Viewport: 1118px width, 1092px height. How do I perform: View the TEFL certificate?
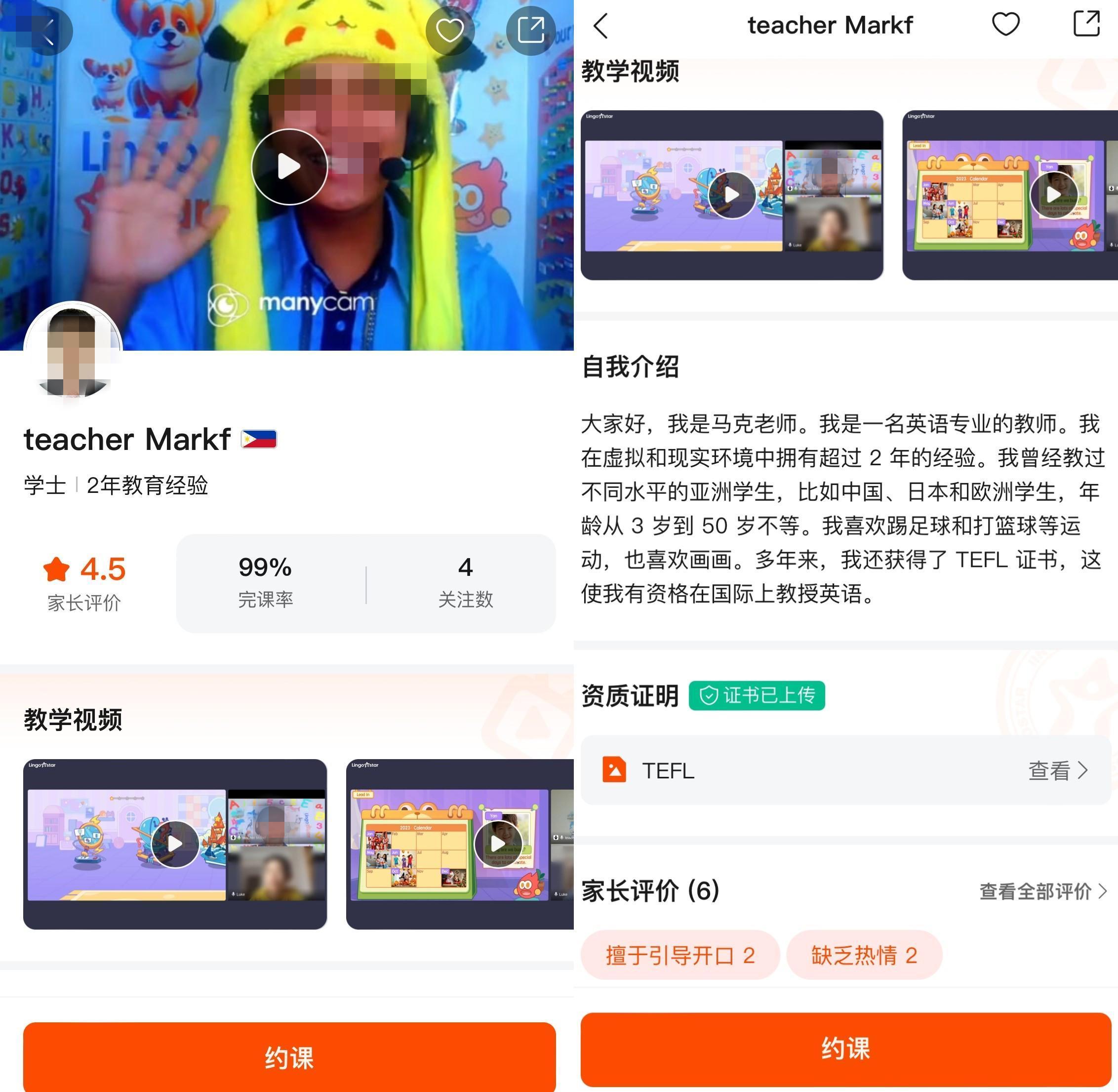click(1057, 770)
